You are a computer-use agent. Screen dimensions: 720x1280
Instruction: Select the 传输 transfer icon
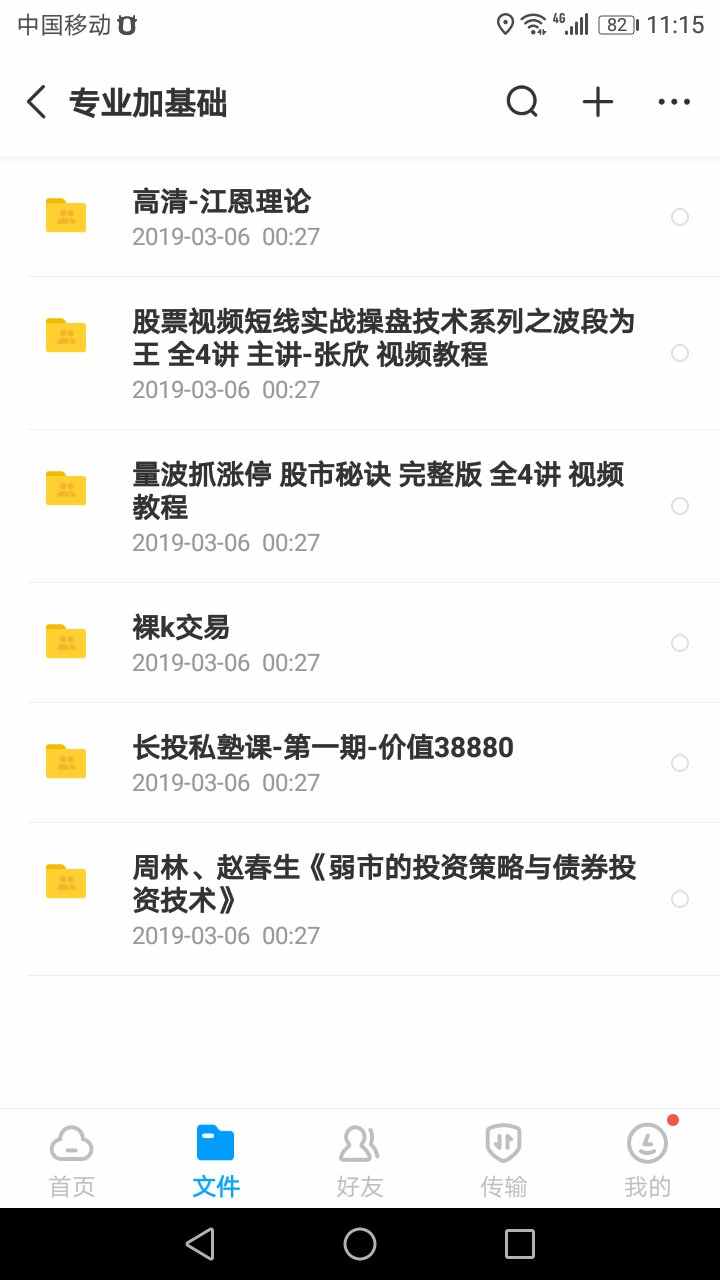pyautogui.click(x=503, y=1142)
